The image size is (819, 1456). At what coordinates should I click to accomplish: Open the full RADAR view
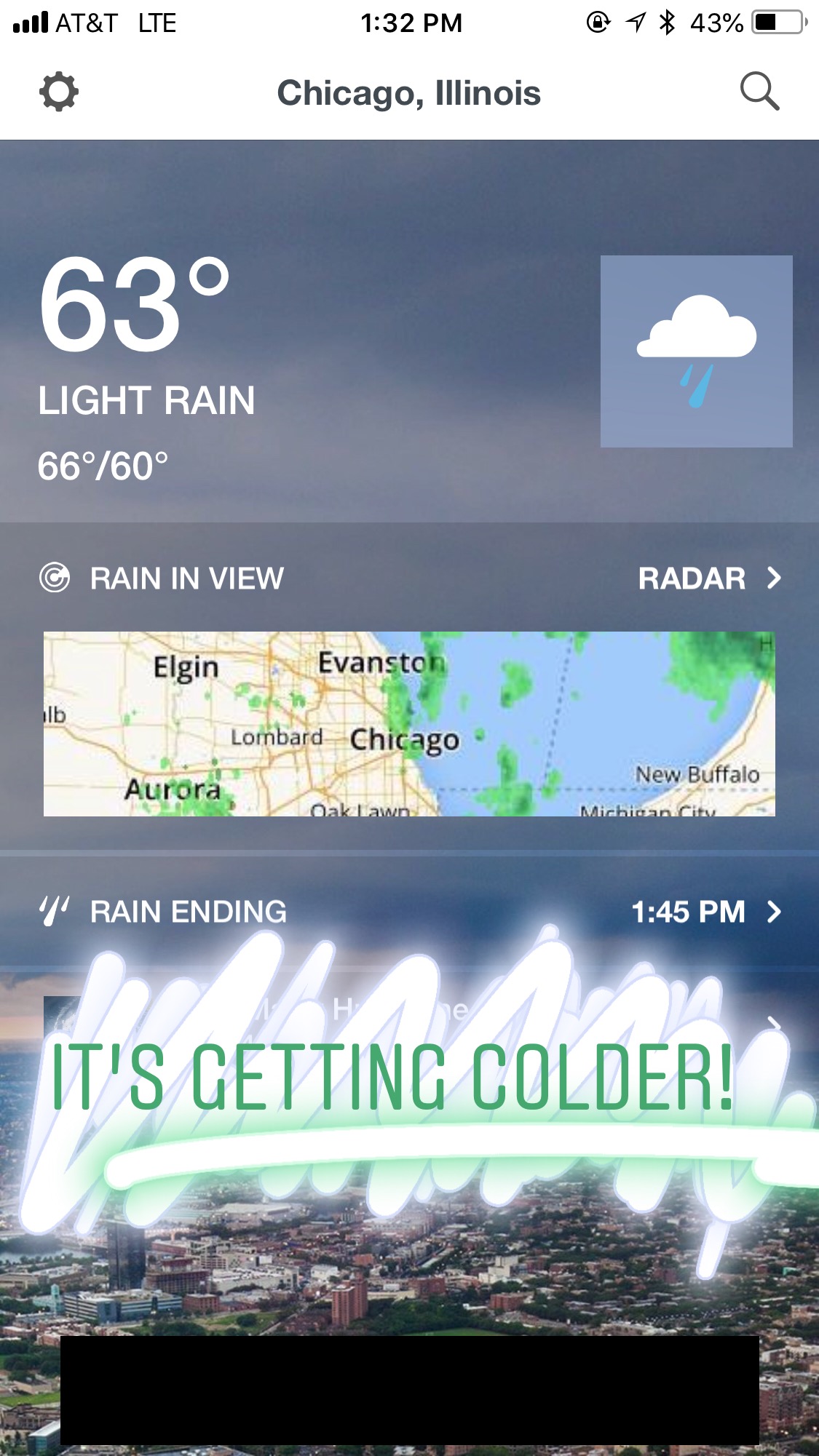coord(708,578)
